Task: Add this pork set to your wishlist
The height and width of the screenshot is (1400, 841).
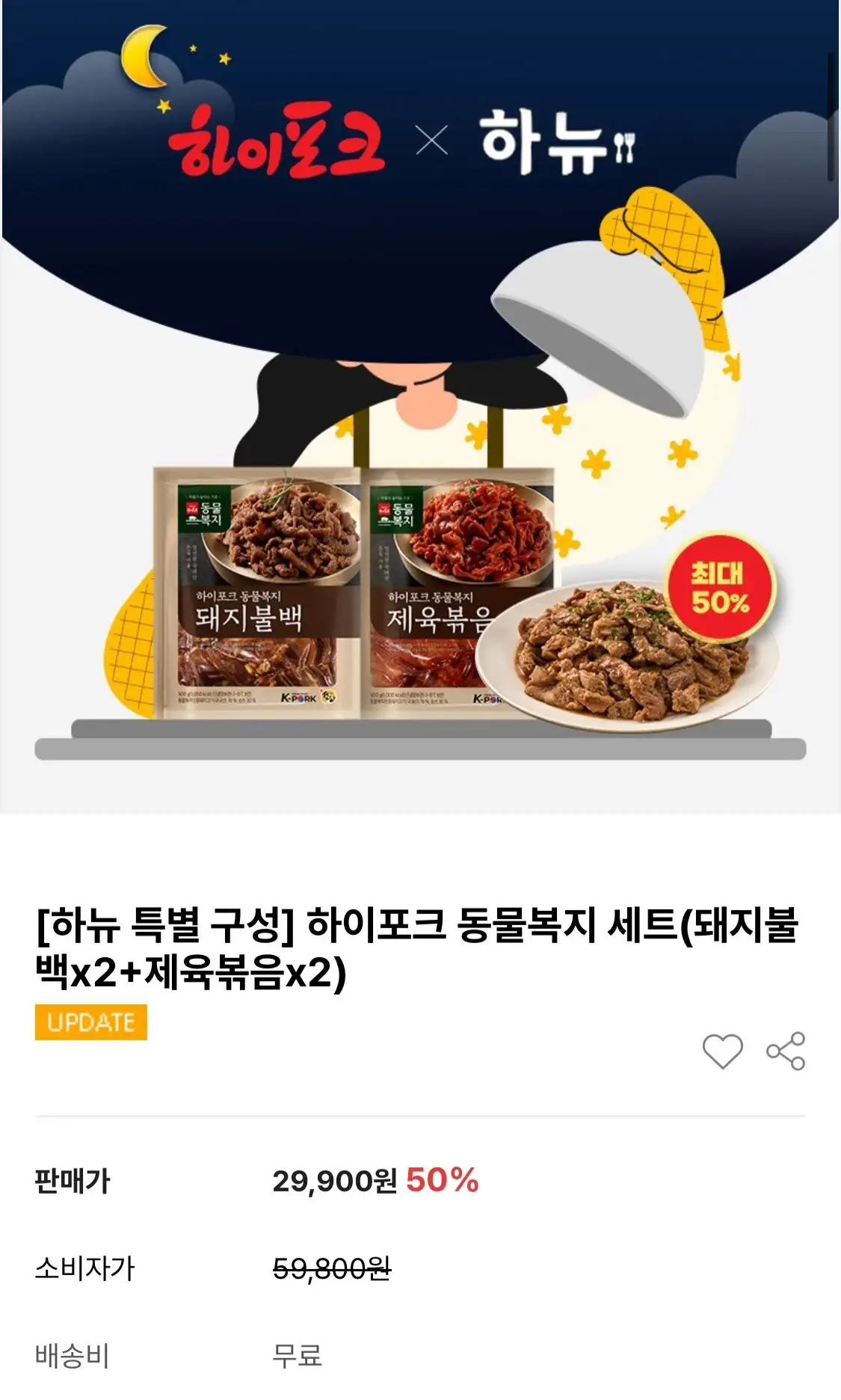Action: tap(722, 1051)
